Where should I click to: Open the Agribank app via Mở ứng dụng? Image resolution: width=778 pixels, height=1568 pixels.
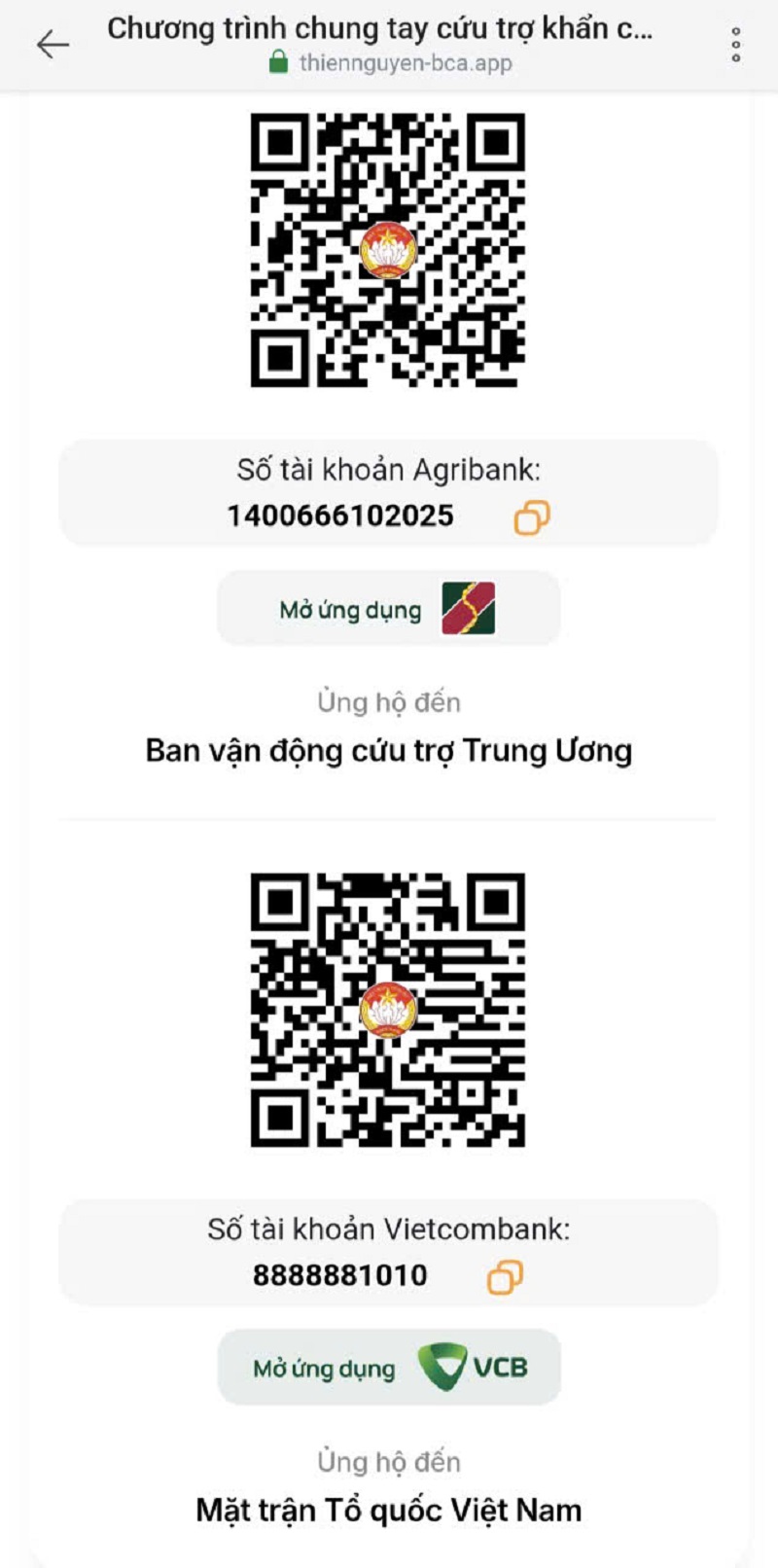point(388,609)
